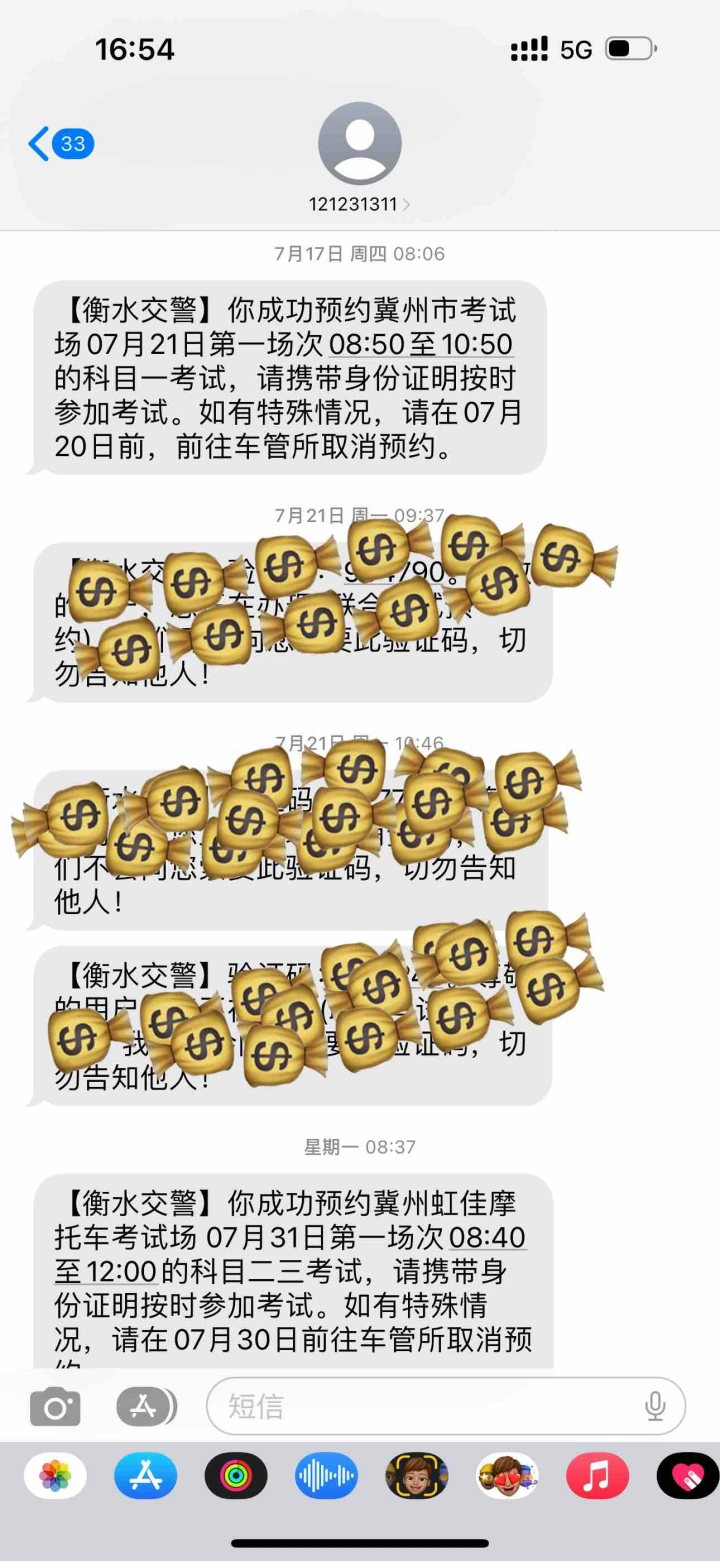Open Memoji stickers with heart eyes

coord(506,1476)
